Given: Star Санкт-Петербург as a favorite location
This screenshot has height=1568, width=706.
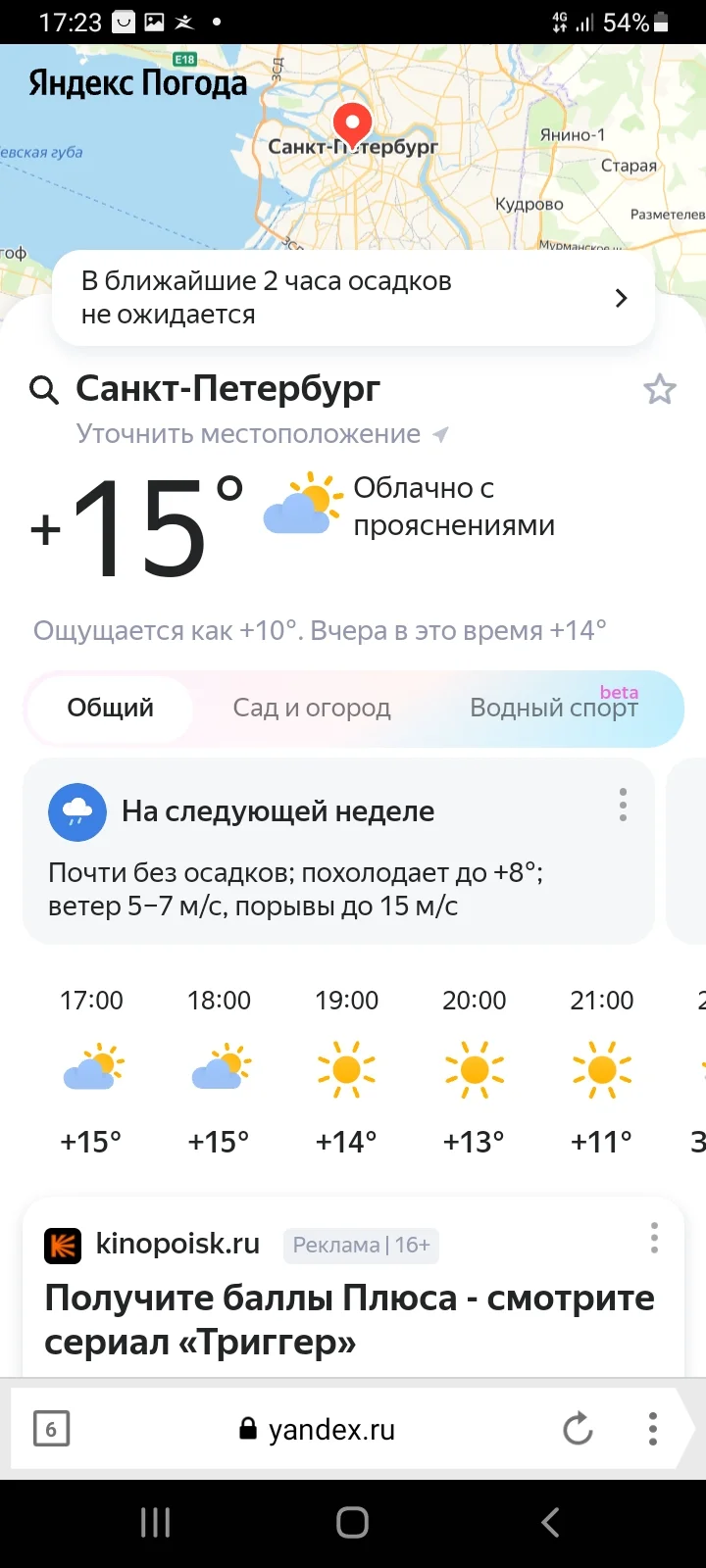Looking at the screenshot, I should coord(660,389).
